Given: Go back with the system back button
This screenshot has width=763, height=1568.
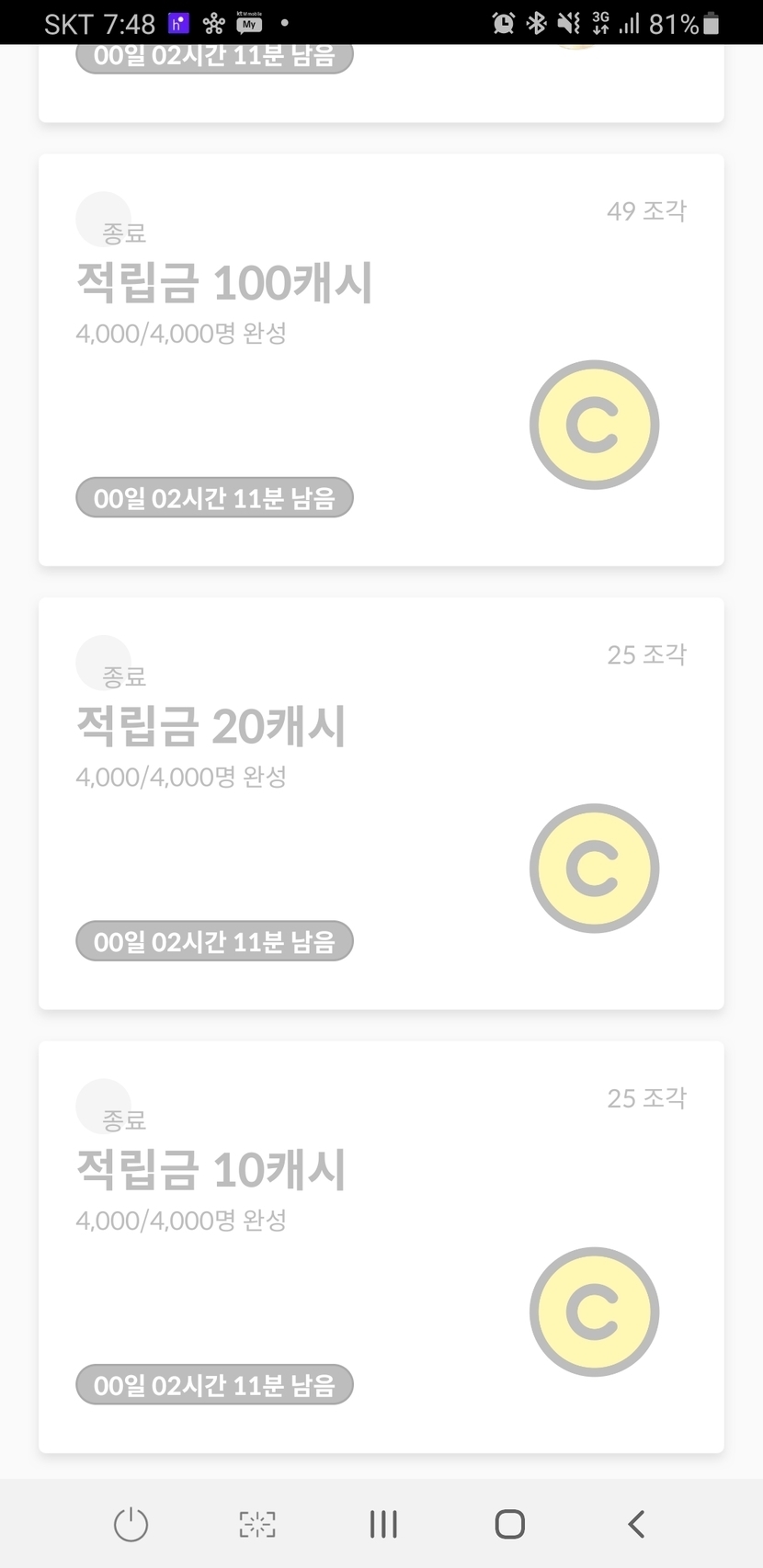Looking at the screenshot, I should coord(635,1524).
